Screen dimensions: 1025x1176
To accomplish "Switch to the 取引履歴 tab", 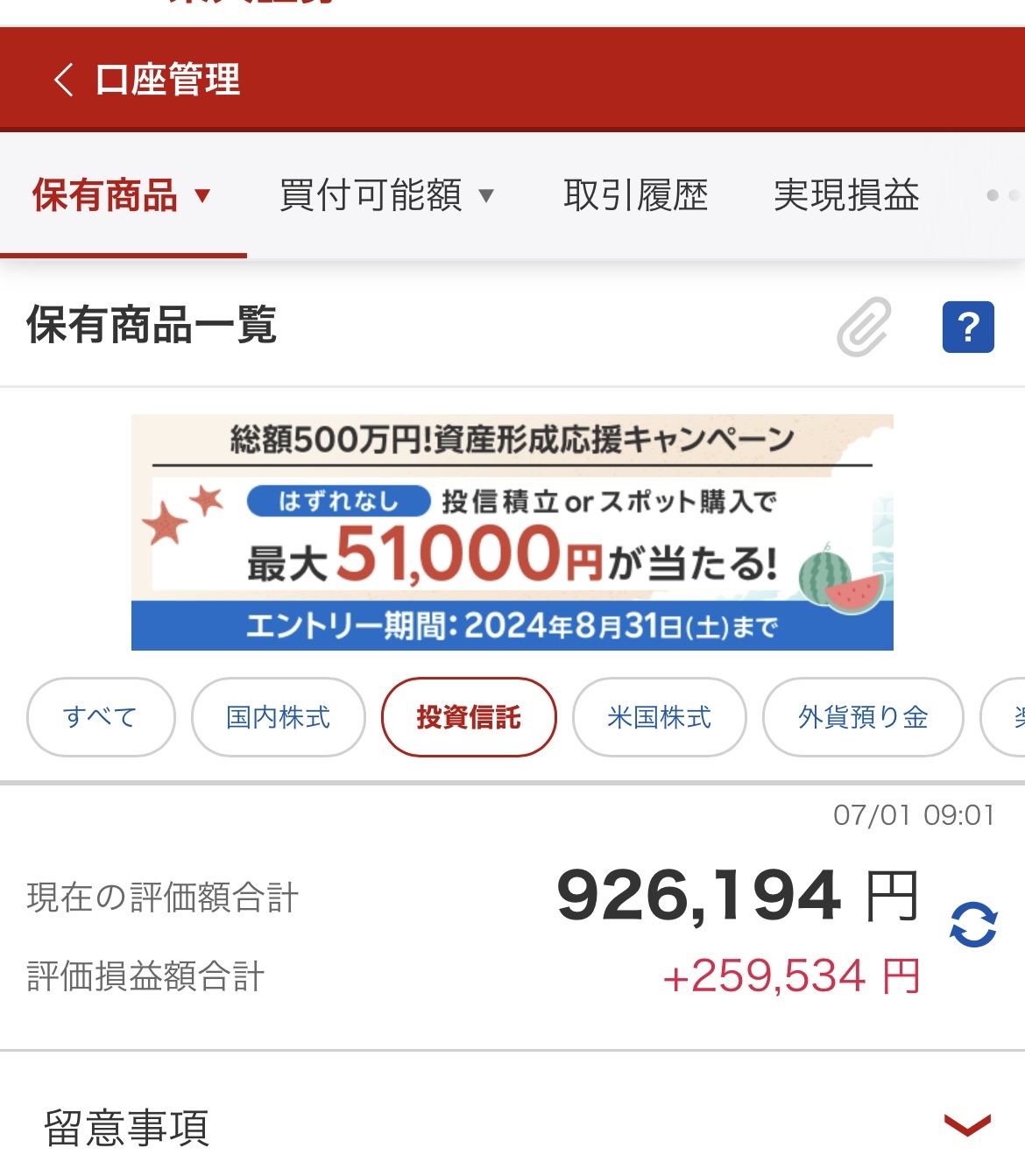I will point(635,195).
